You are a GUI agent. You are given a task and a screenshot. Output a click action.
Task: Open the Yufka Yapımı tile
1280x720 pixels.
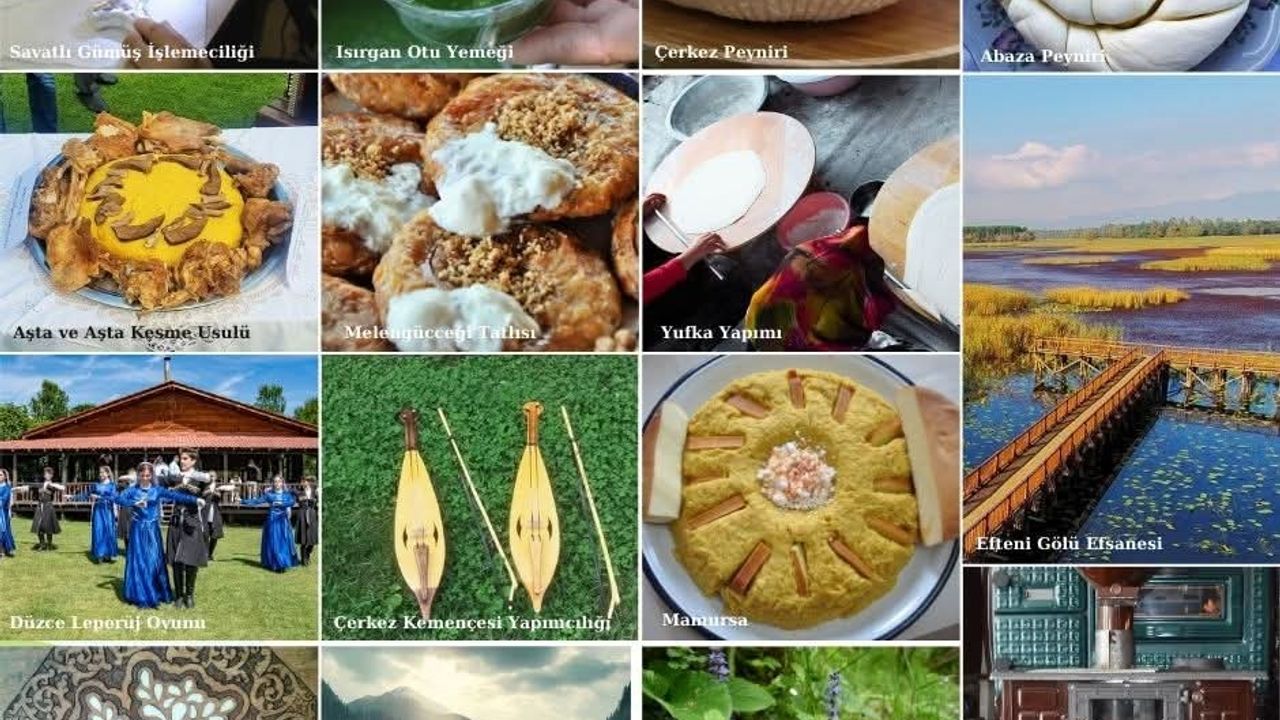[800, 212]
